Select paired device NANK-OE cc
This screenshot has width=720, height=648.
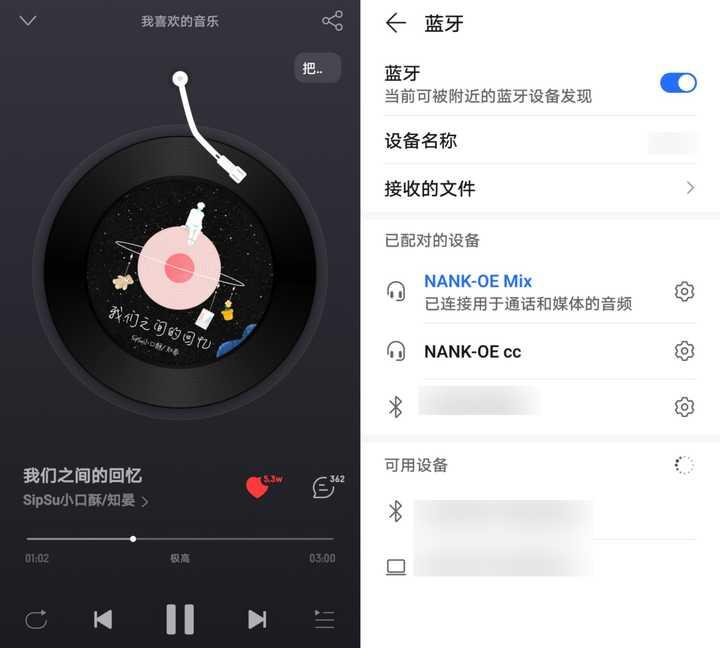472,351
